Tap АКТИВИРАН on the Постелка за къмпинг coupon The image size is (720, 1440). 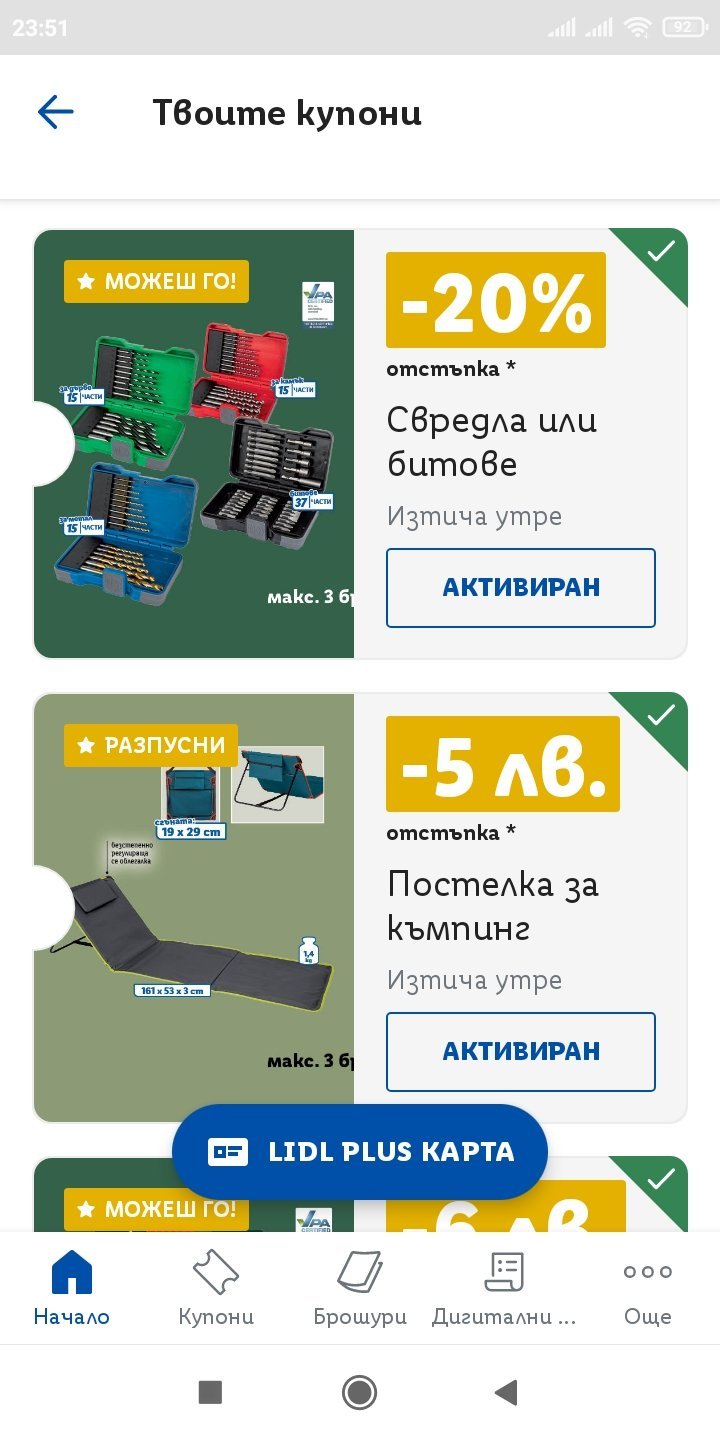pos(521,1052)
